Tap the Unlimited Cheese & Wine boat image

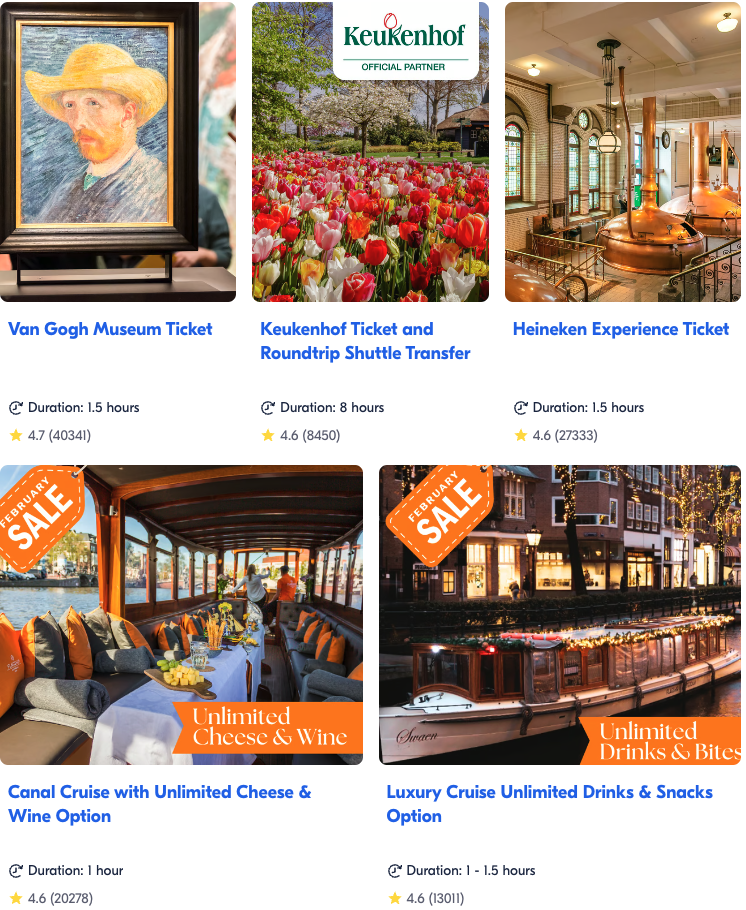point(181,615)
